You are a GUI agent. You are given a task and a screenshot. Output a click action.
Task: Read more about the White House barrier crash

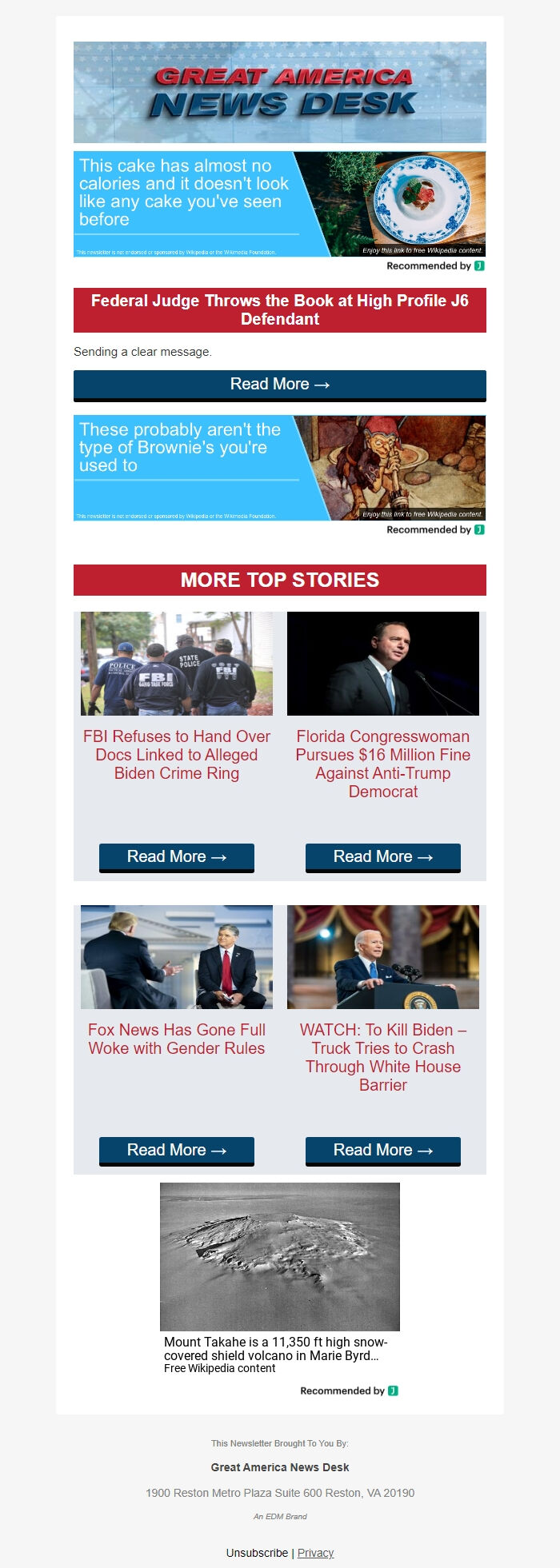click(x=383, y=1151)
